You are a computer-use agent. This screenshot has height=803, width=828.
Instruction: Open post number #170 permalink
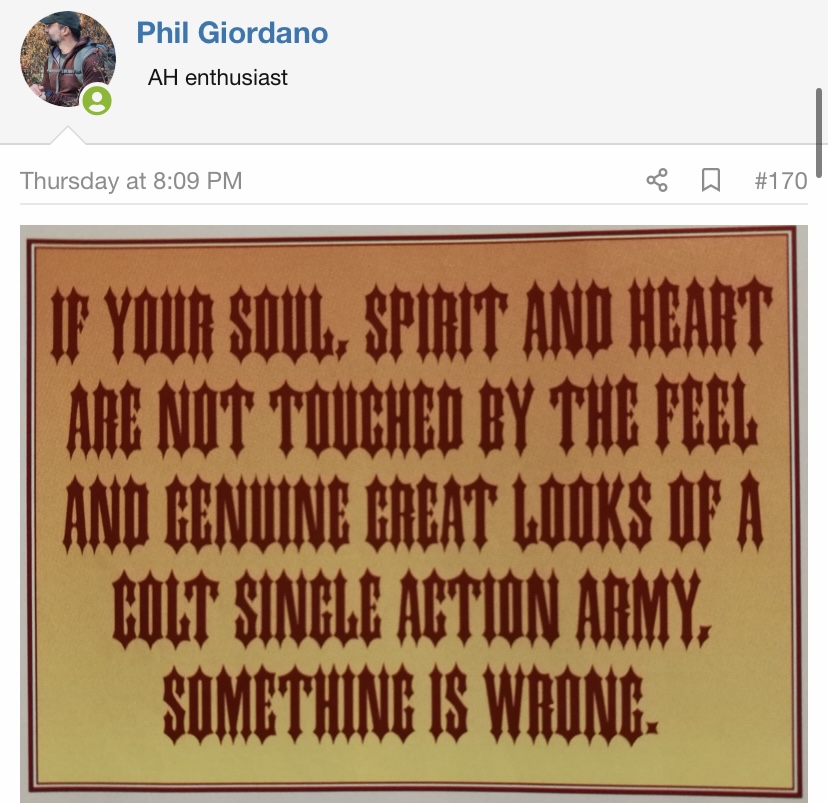tap(780, 181)
